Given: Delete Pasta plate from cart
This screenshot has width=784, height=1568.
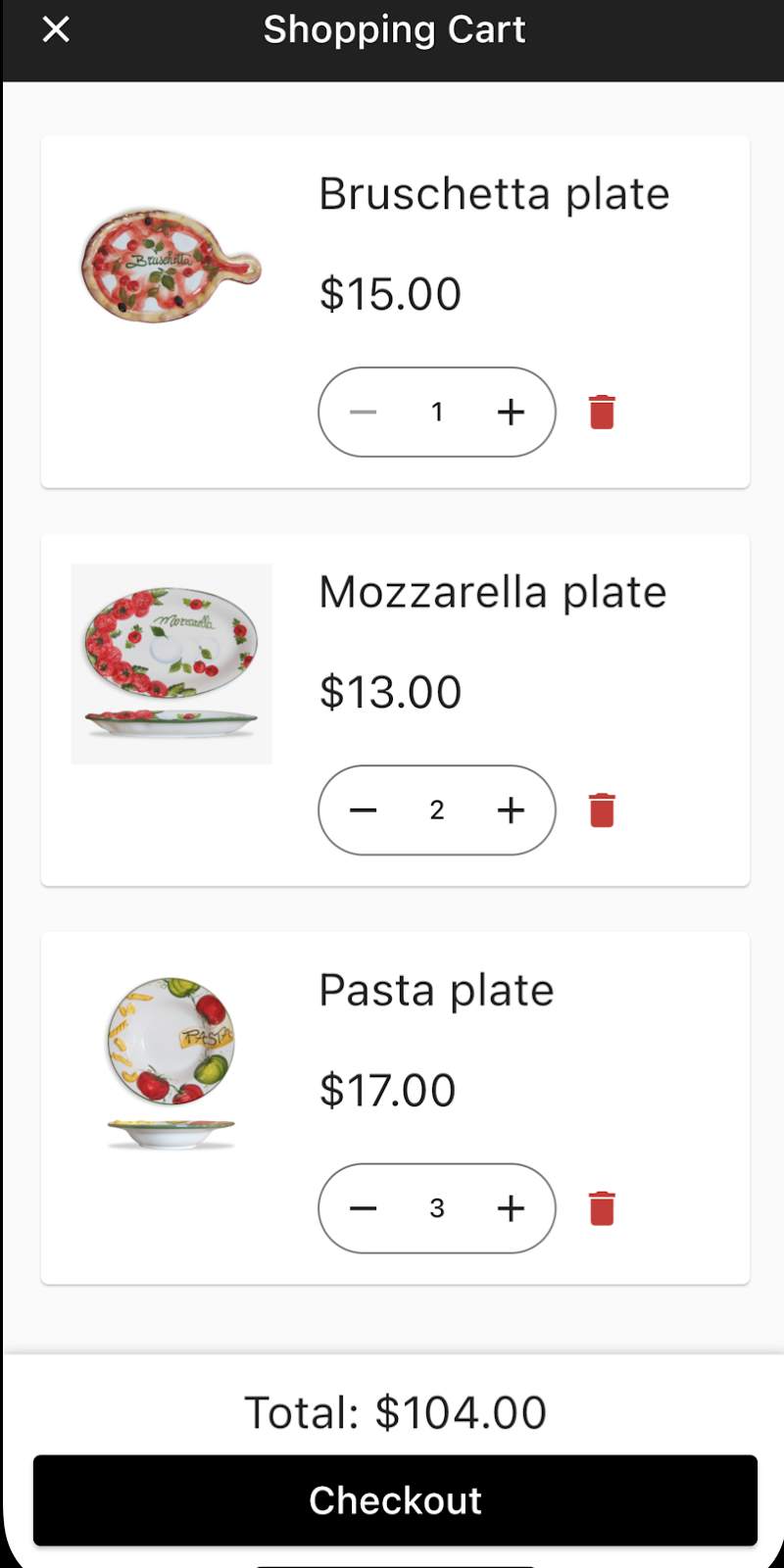Looking at the screenshot, I should pos(602,1208).
